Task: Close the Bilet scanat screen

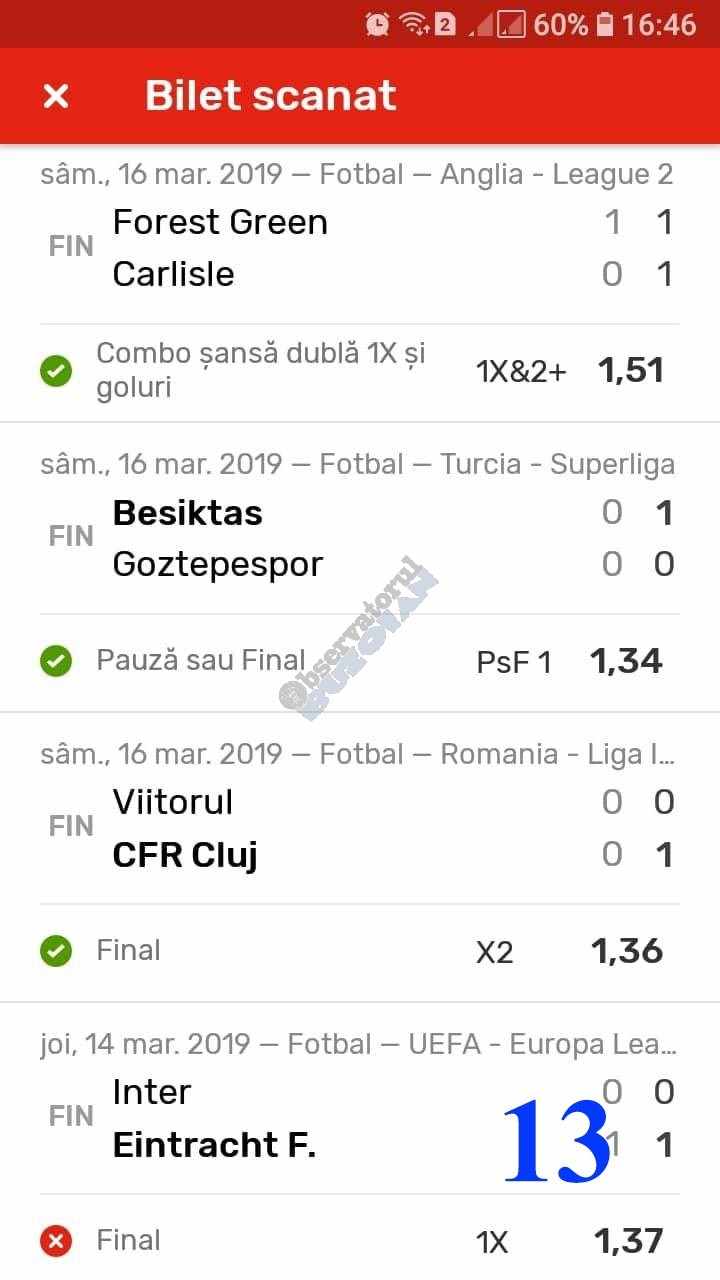Action: coord(56,96)
